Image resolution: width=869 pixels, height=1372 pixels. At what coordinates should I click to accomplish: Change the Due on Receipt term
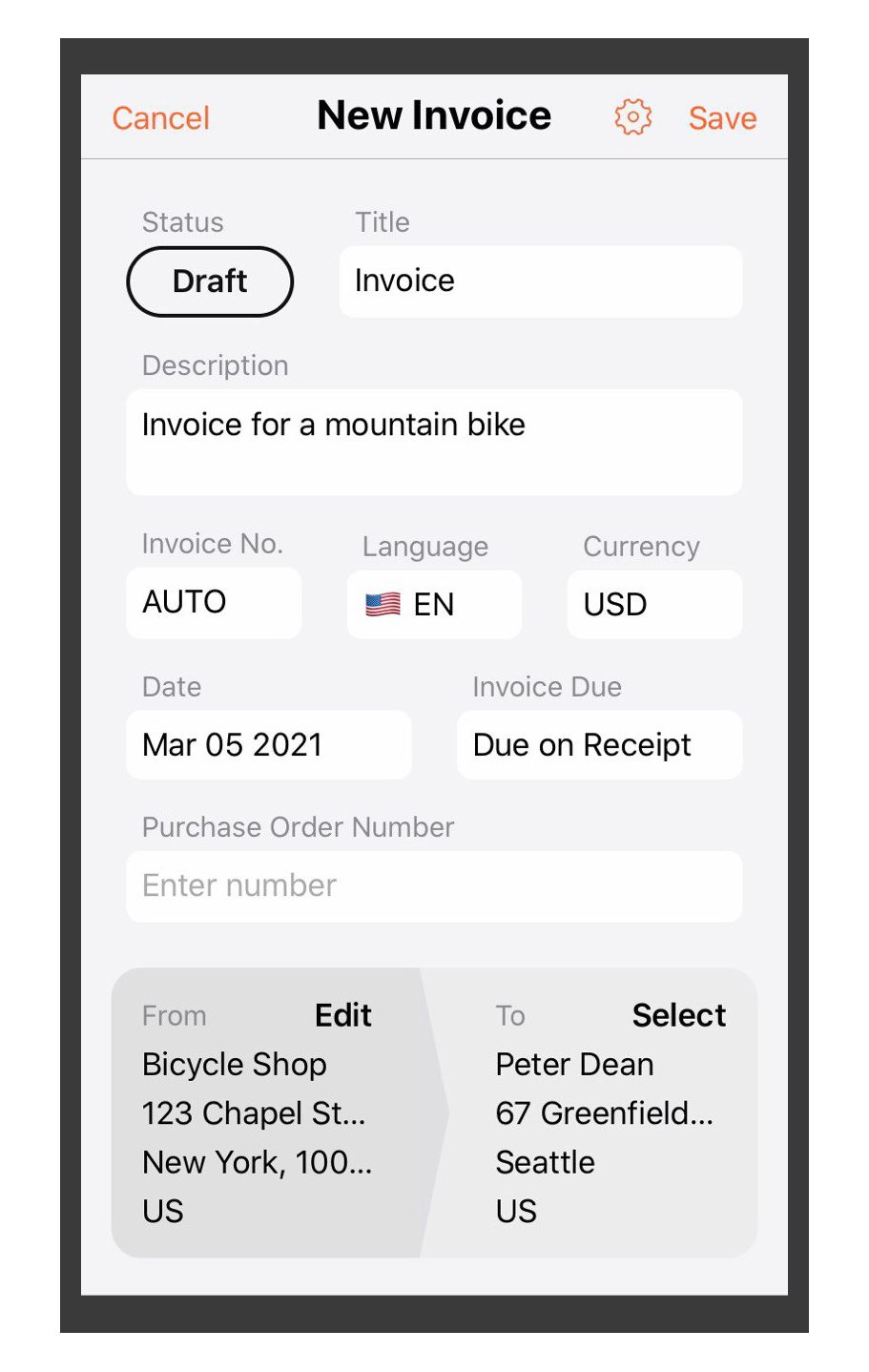click(599, 745)
